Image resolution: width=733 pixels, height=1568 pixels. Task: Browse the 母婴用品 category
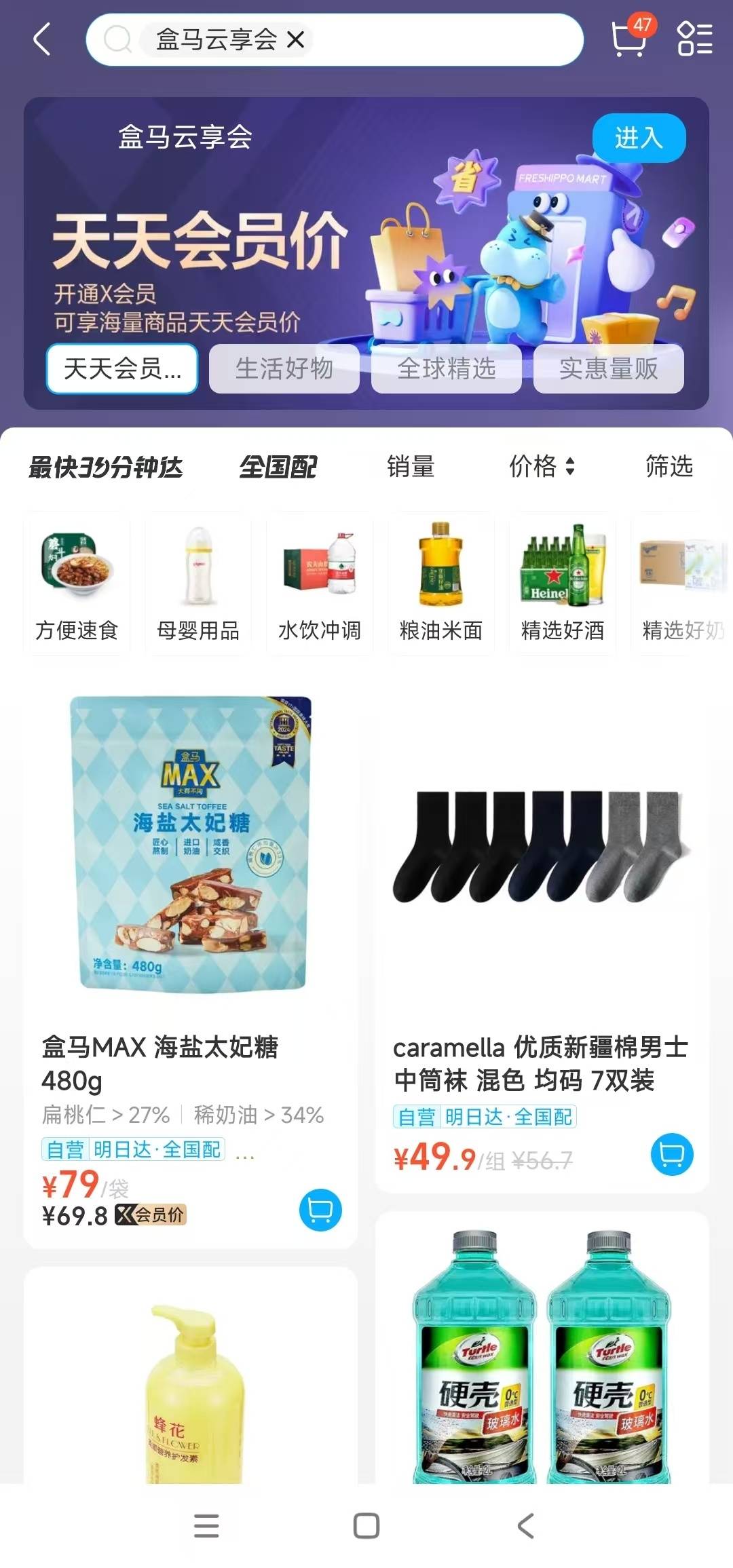(198, 584)
